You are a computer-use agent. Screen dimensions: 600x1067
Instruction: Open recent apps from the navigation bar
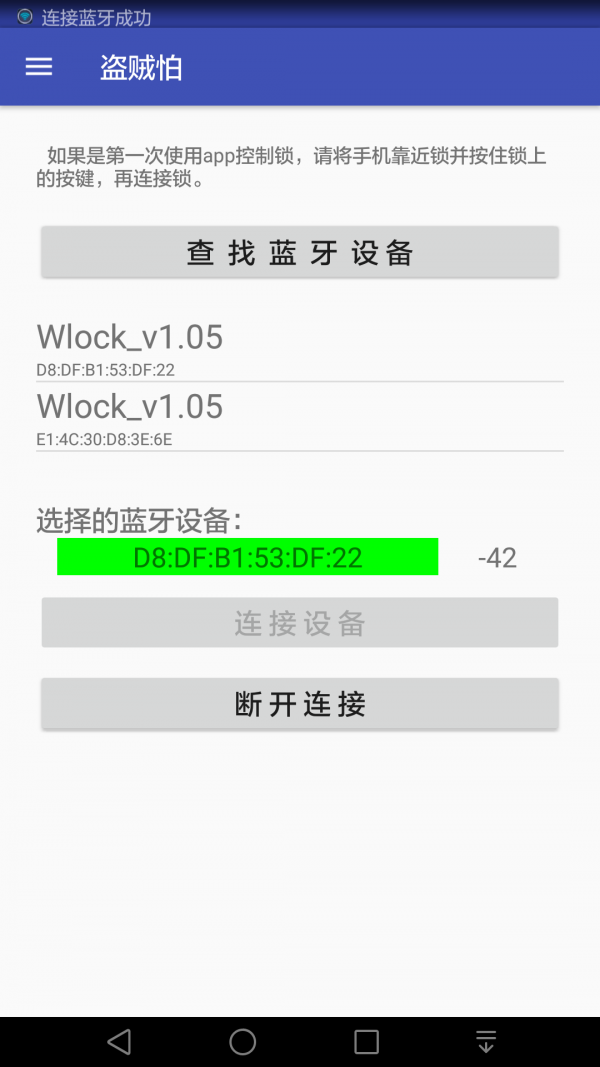pos(366,1041)
